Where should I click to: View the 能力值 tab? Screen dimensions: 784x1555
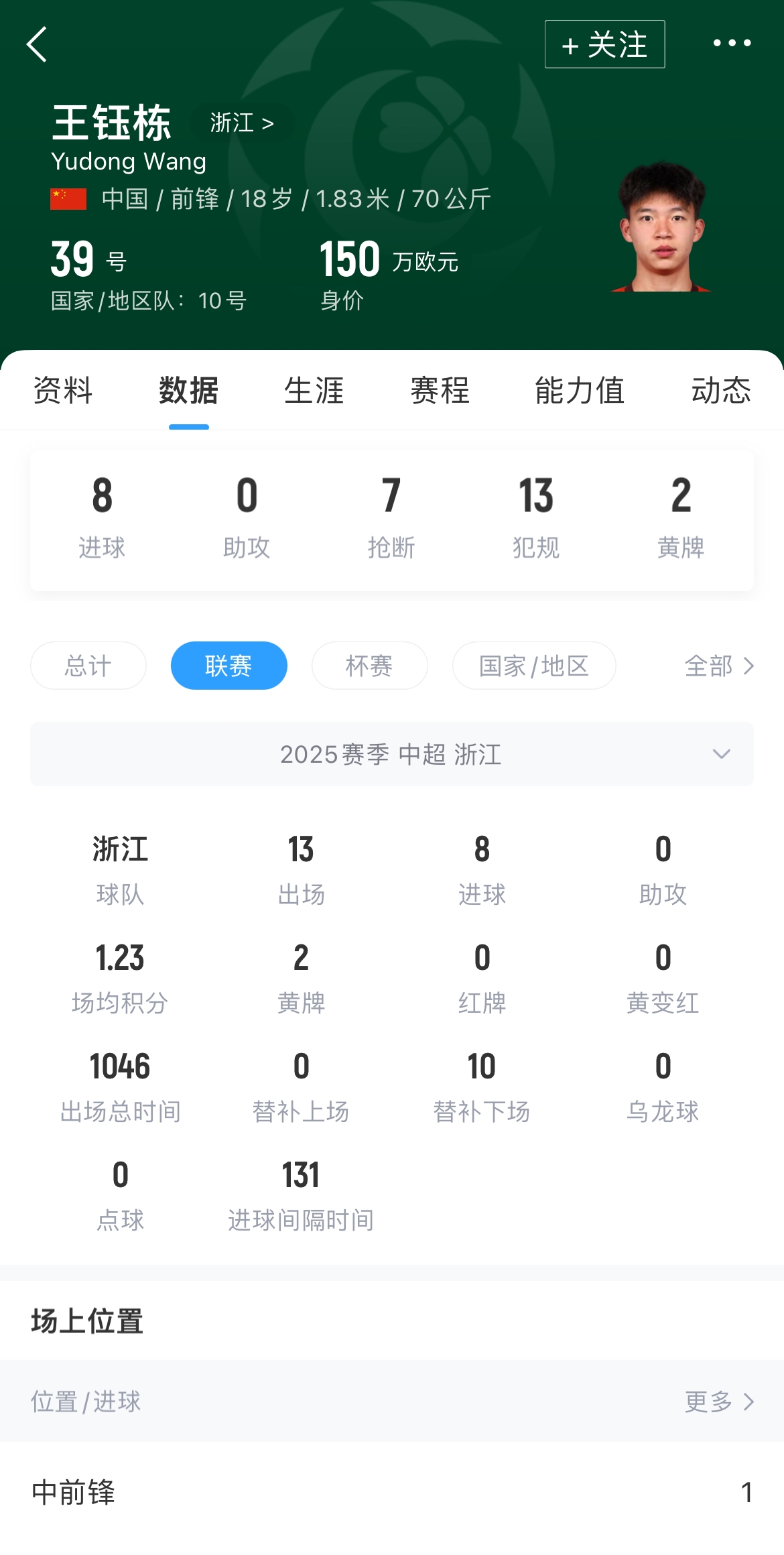(x=579, y=391)
